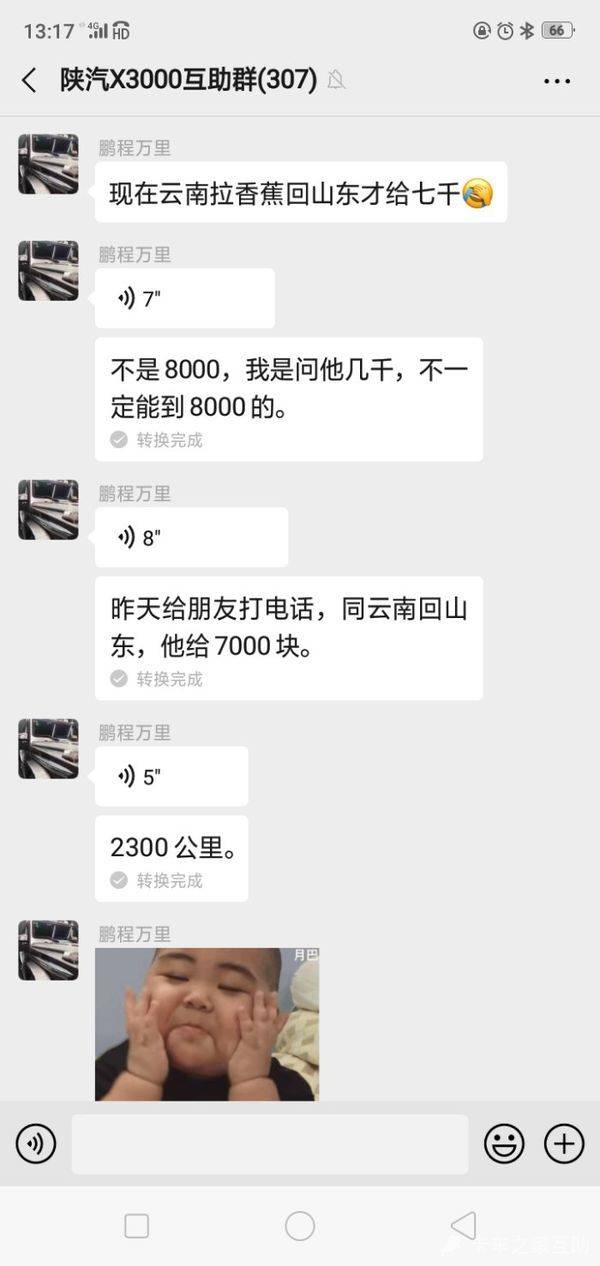Play the 5-second voice message

(x=171, y=776)
